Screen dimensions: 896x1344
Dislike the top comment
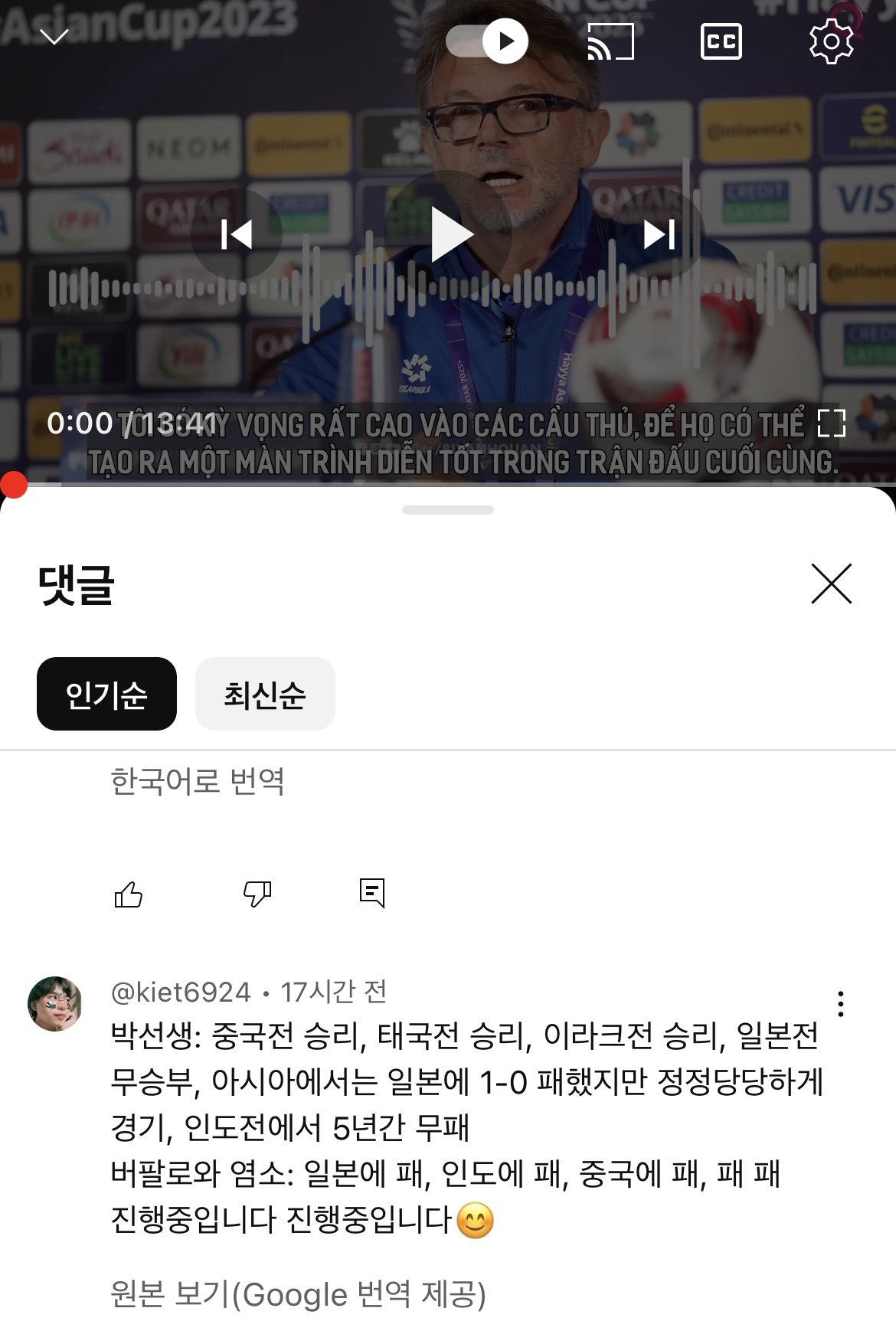(x=257, y=894)
